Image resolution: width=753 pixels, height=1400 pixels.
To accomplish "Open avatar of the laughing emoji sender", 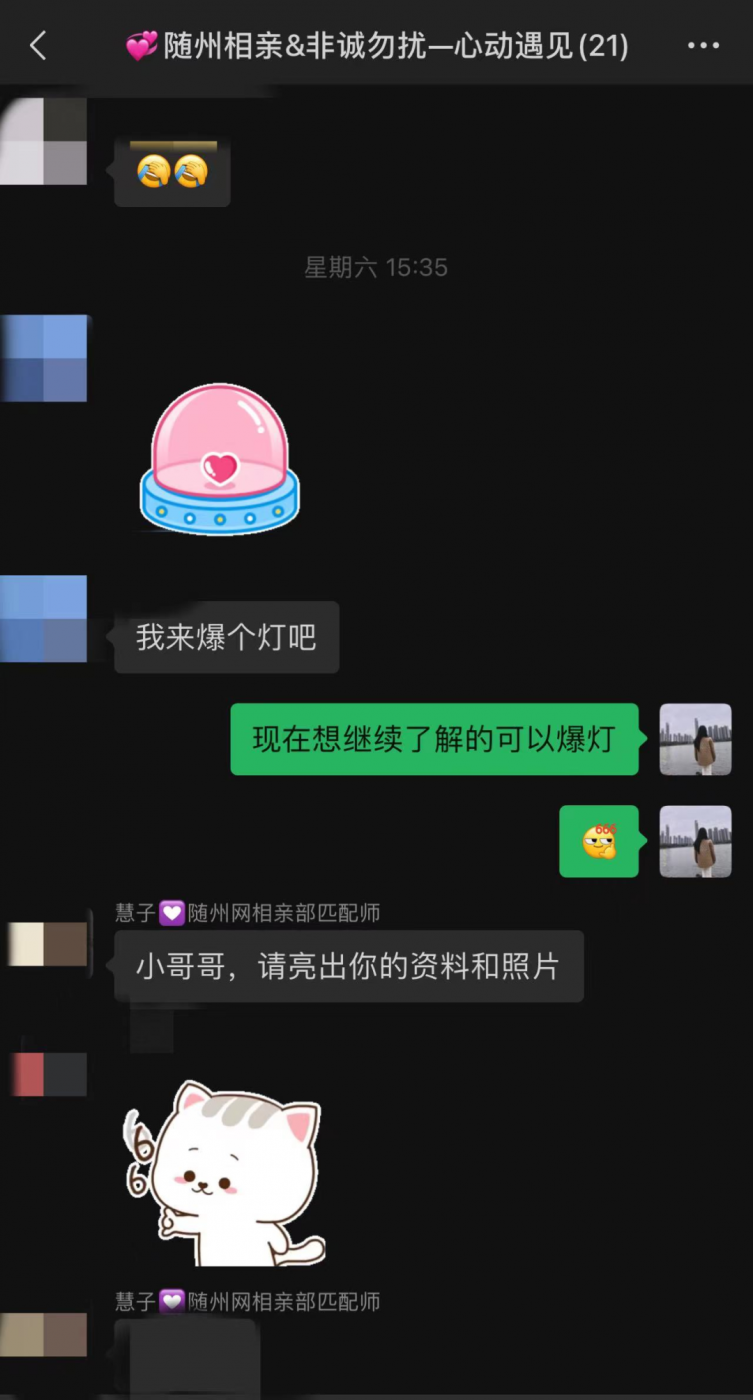I will point(44,141).
